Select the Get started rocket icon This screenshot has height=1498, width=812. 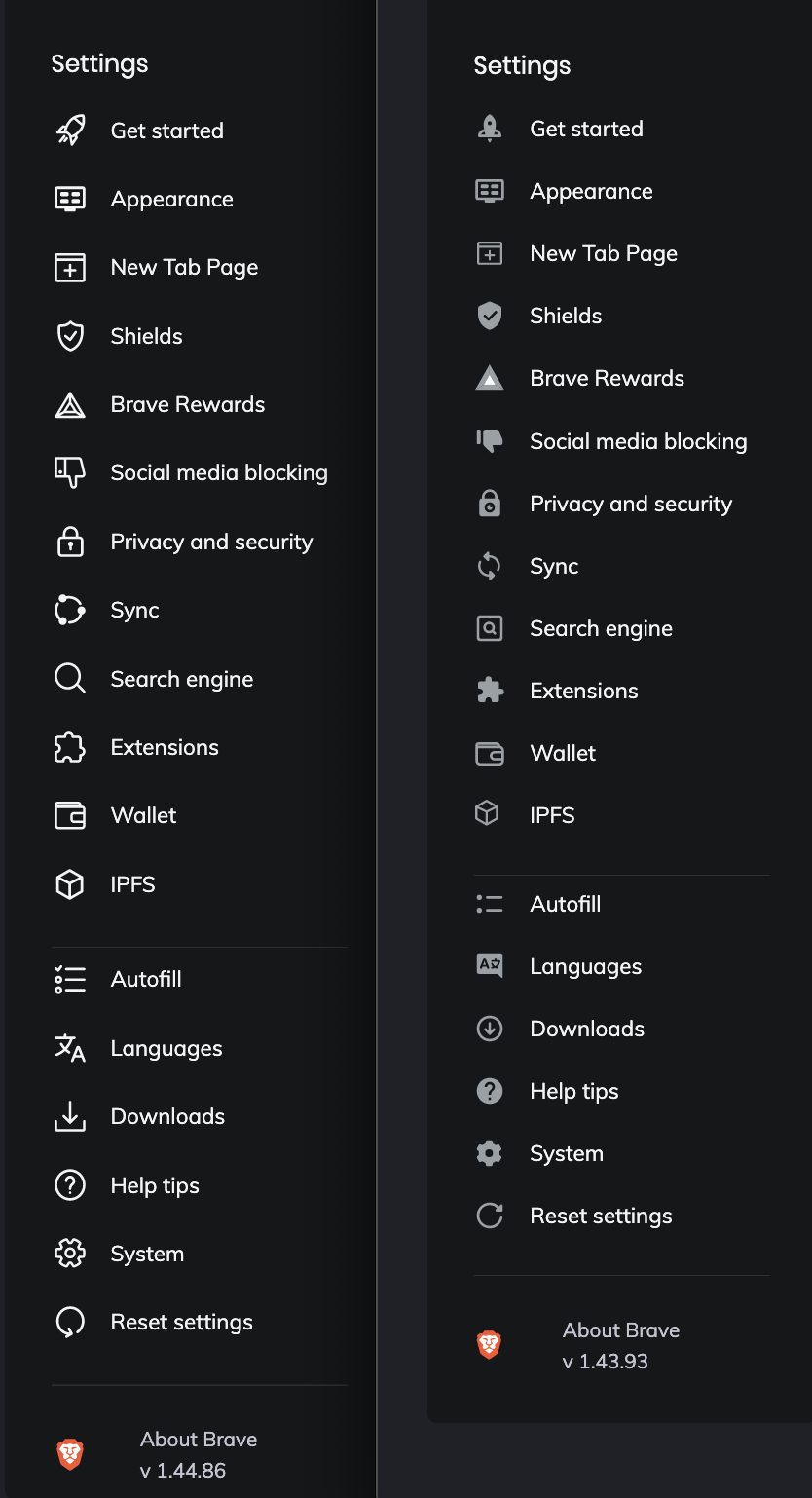point(70,131)
